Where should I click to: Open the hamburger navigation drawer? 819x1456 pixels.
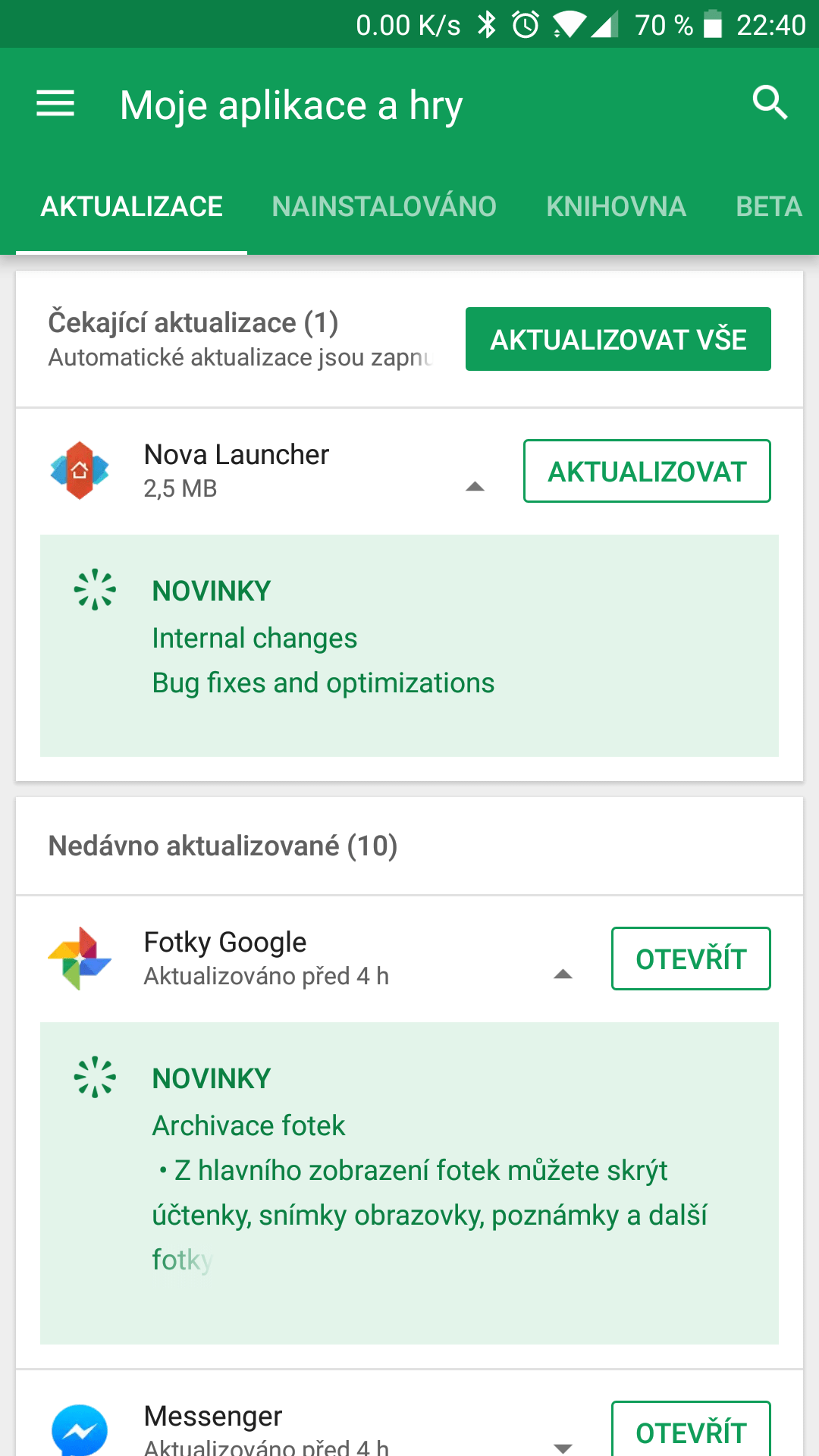[55, 104]
